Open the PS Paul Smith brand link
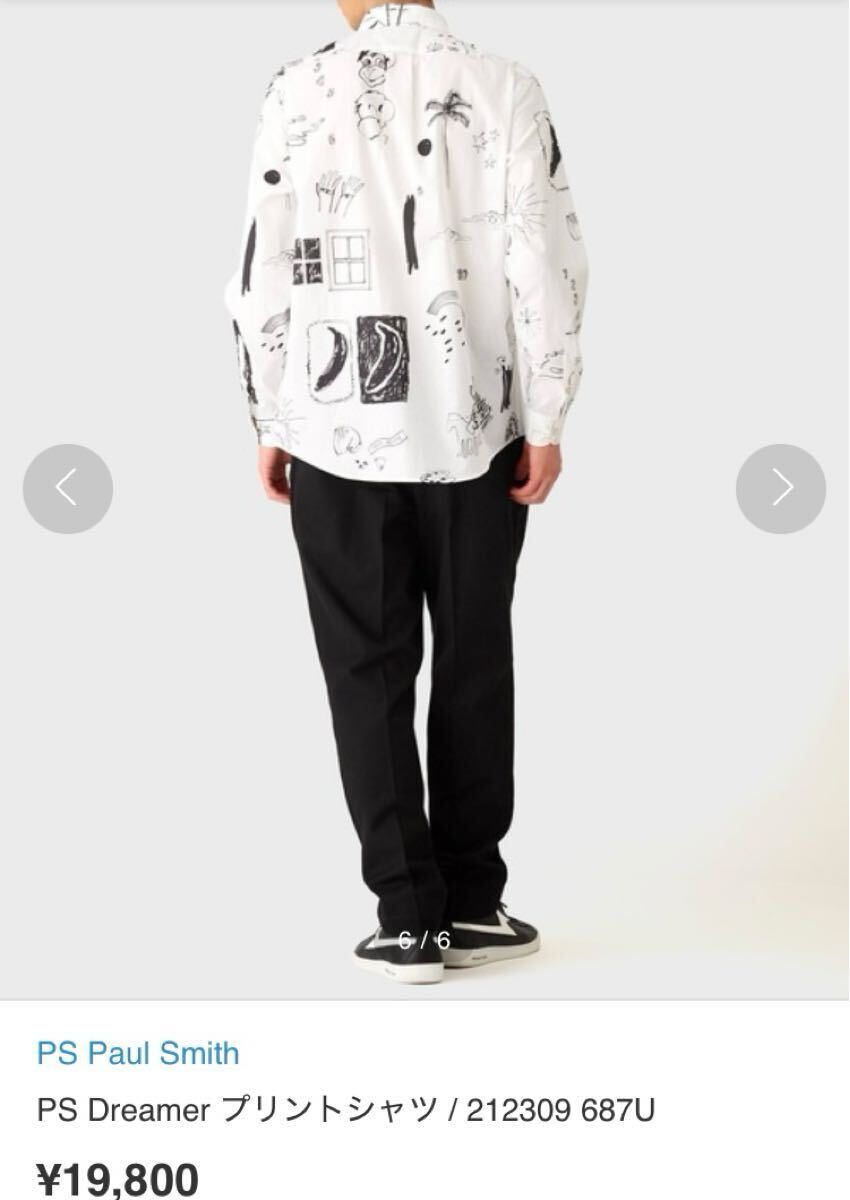Viewport: 850px width, 1200px height. pyautogui.click(x=138, y=1053)
